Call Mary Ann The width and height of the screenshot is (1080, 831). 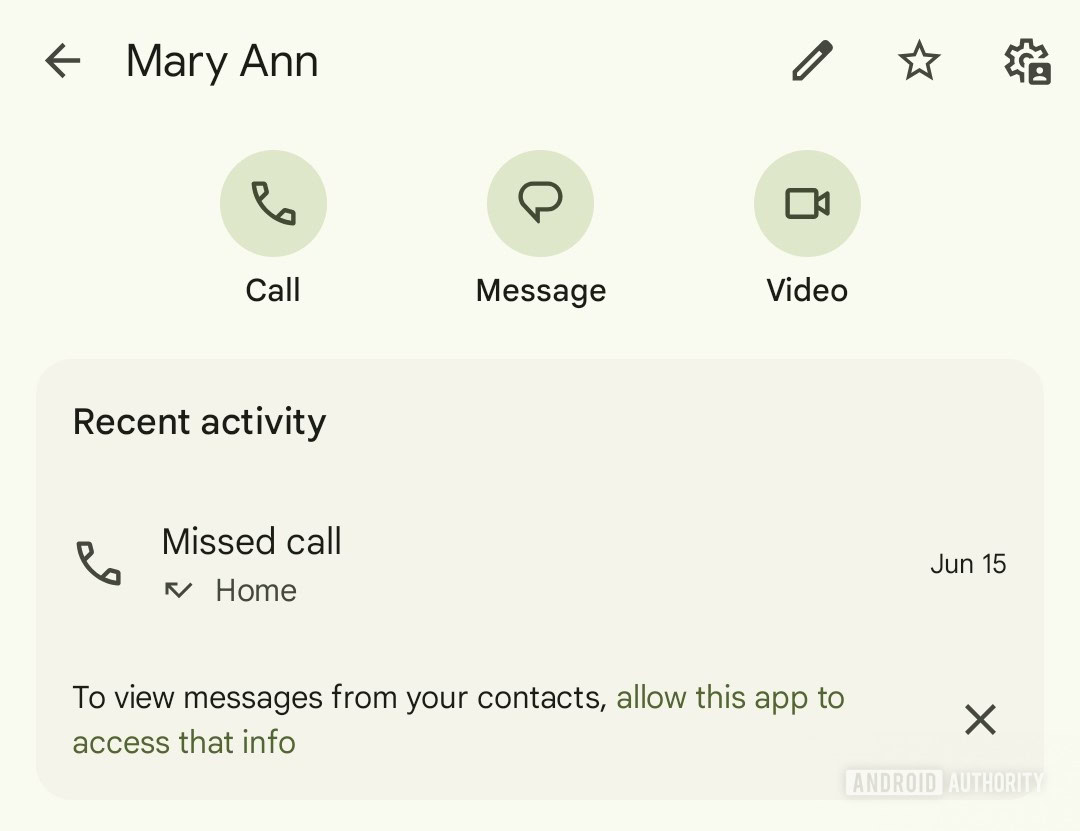(273, 204)
